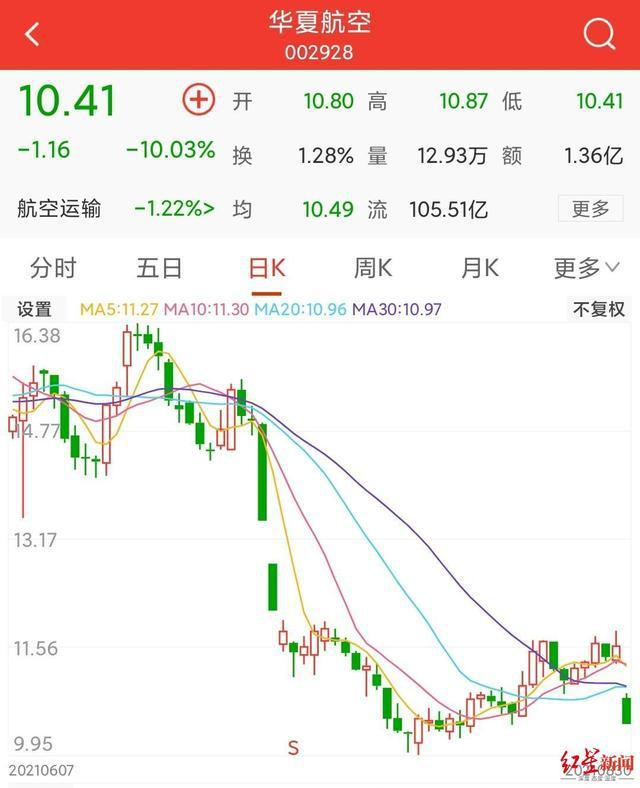Switch to the 月K chart tab
Screen dimensions: 640x788
point(479,268)
